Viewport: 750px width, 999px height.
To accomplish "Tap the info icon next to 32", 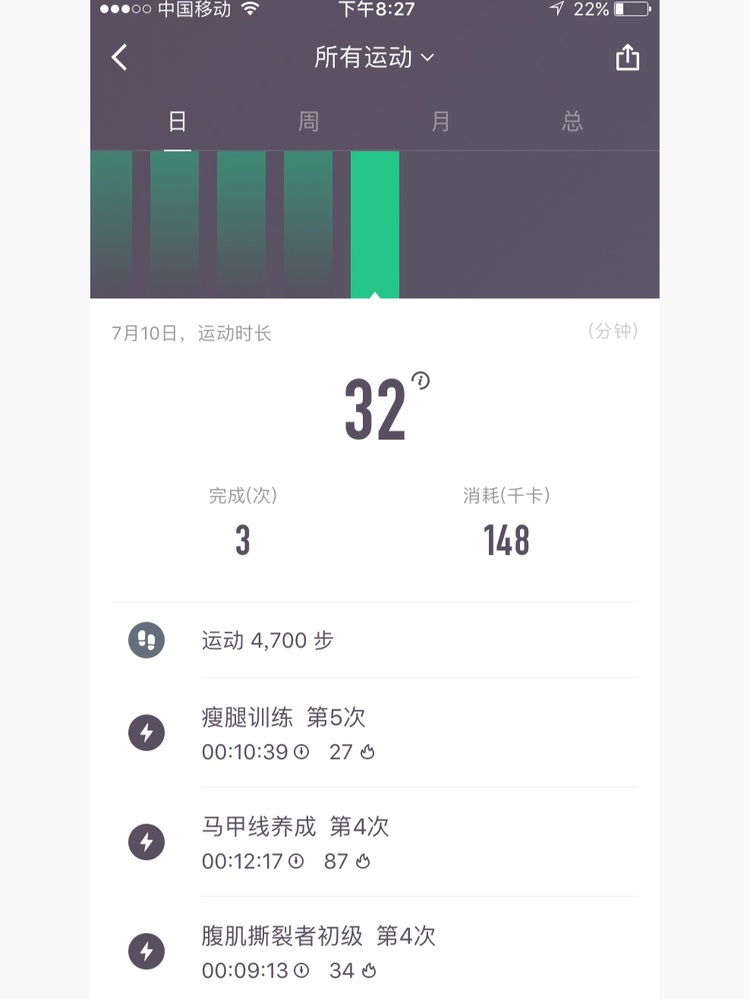I will (x=421, y=380).
